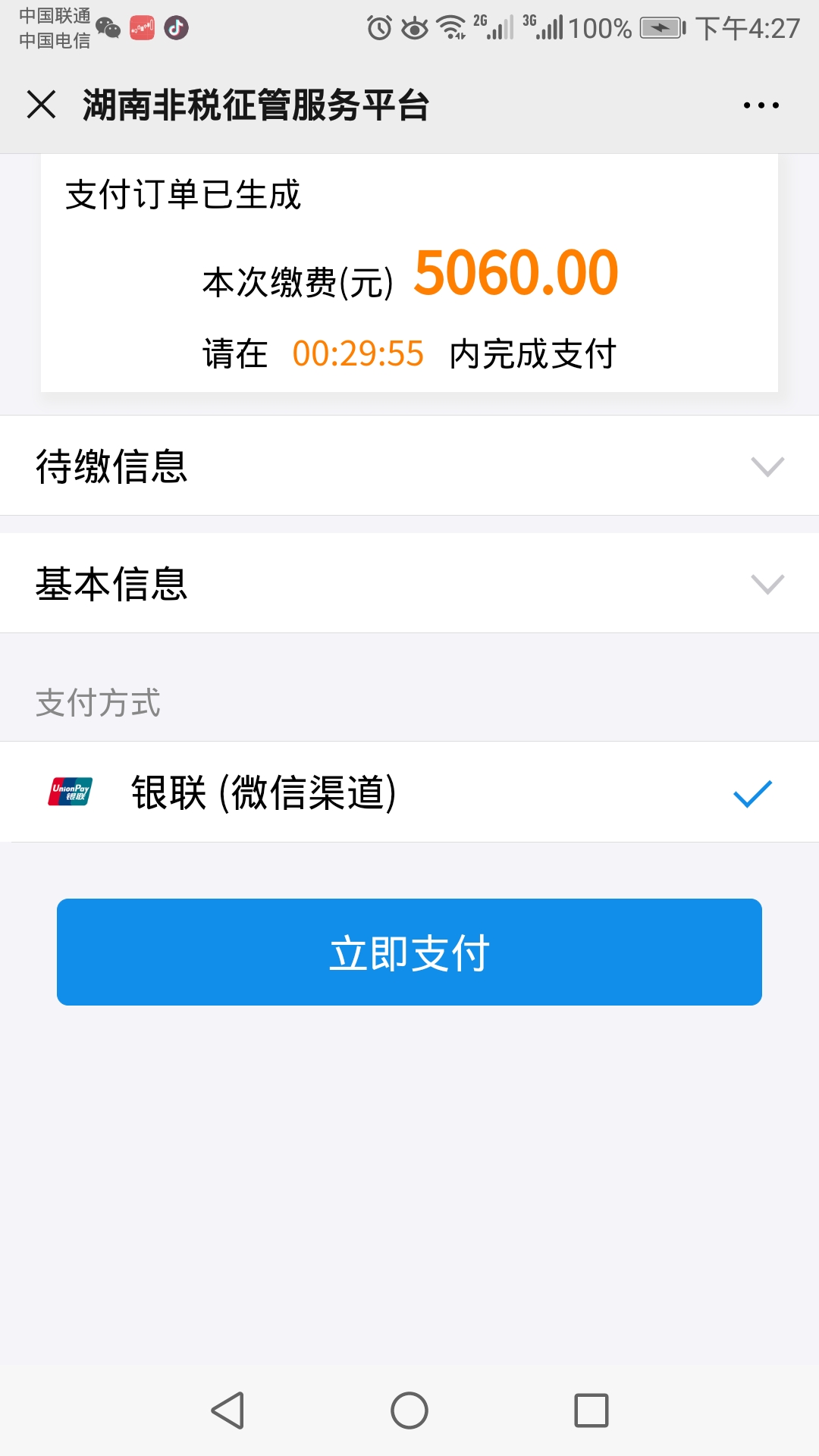This screenshot has width=819, height=1456.
Task: Open the three-dot overflow menu
Action: click(x=761, y=105)
